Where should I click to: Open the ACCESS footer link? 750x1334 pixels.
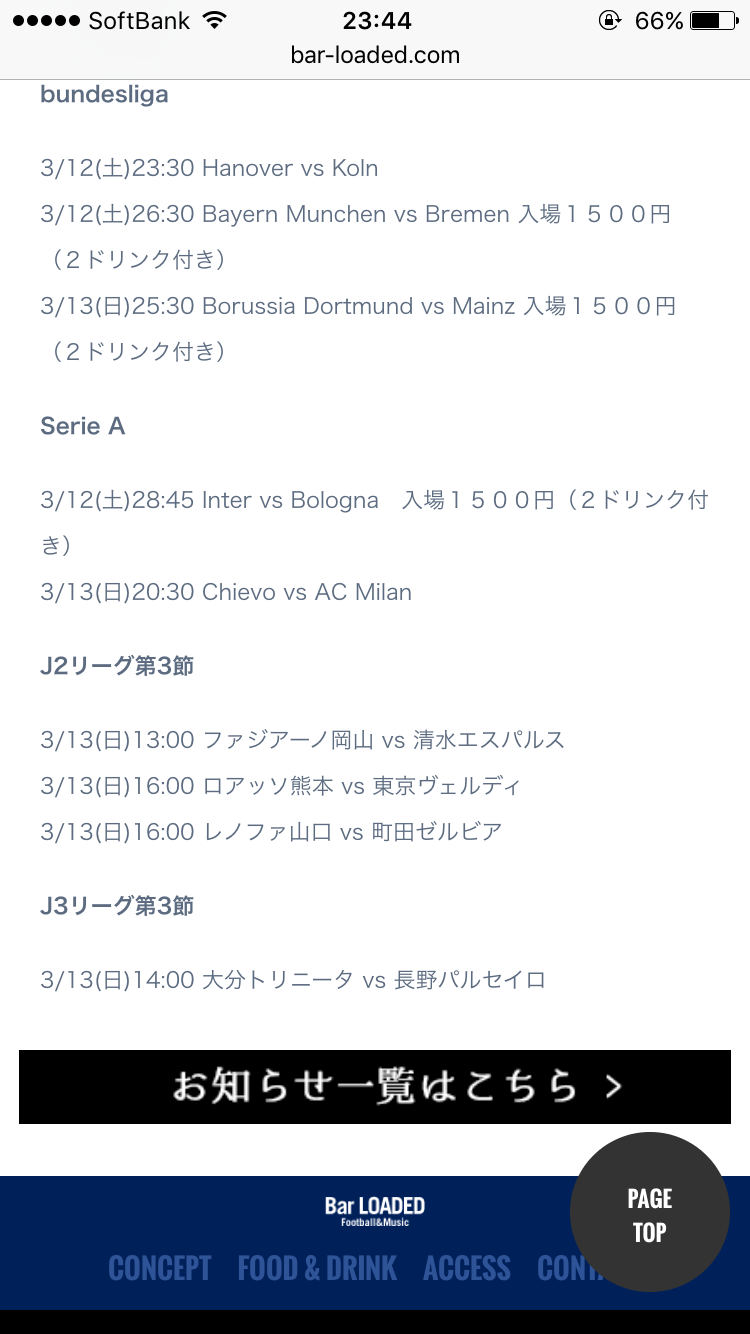coord(466,1268)
